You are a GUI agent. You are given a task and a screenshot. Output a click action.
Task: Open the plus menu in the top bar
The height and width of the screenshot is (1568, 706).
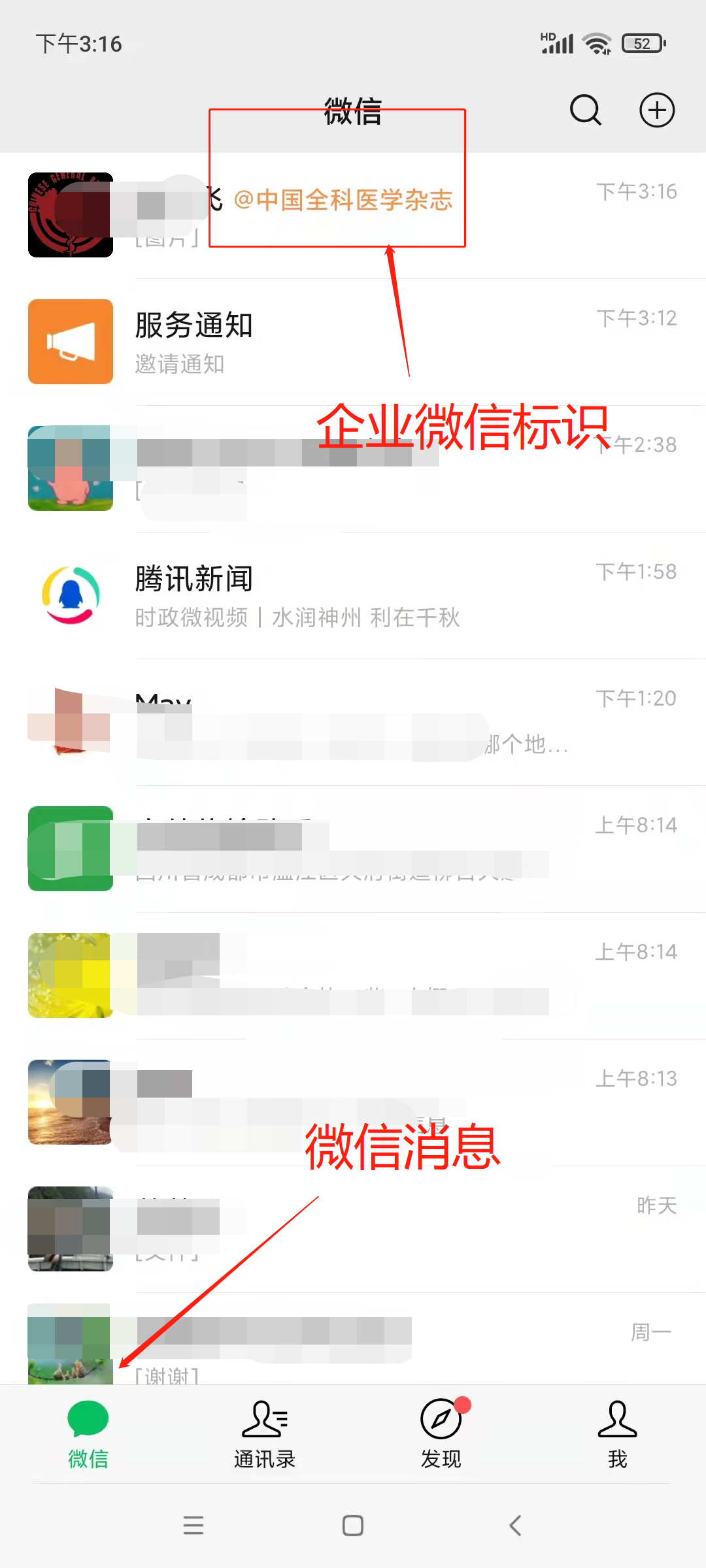coord(656,110)
